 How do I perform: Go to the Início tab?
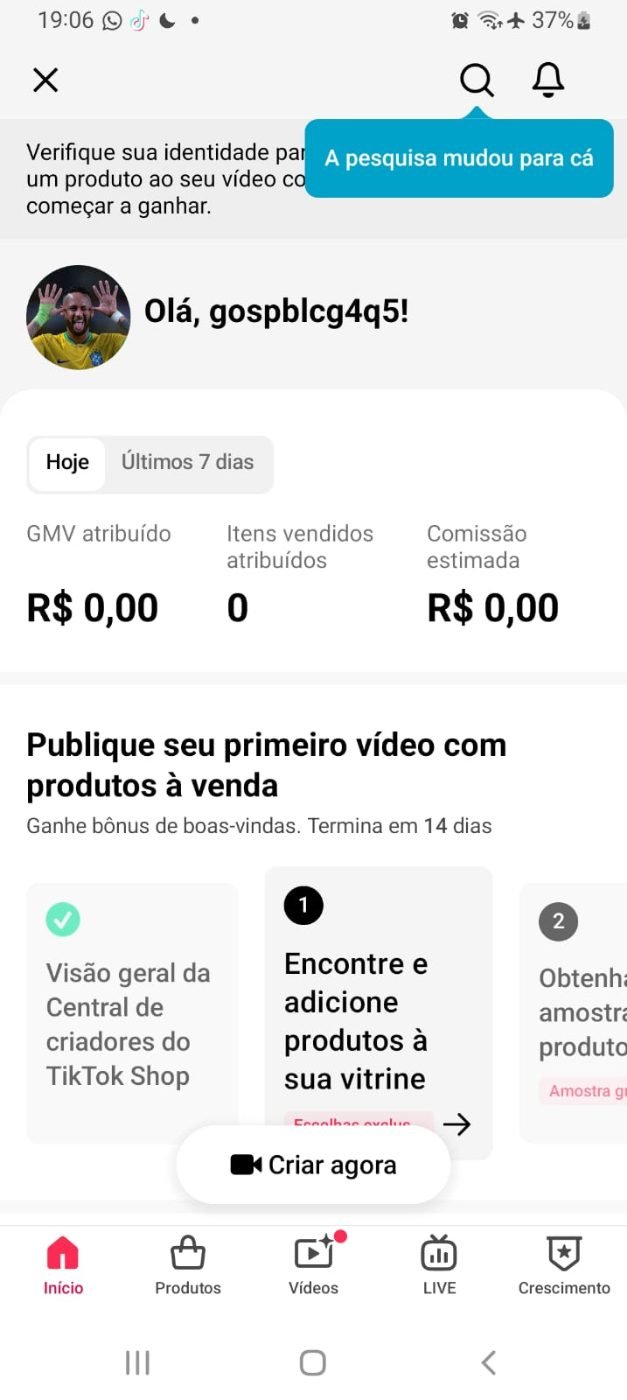tap(63, 1265)
